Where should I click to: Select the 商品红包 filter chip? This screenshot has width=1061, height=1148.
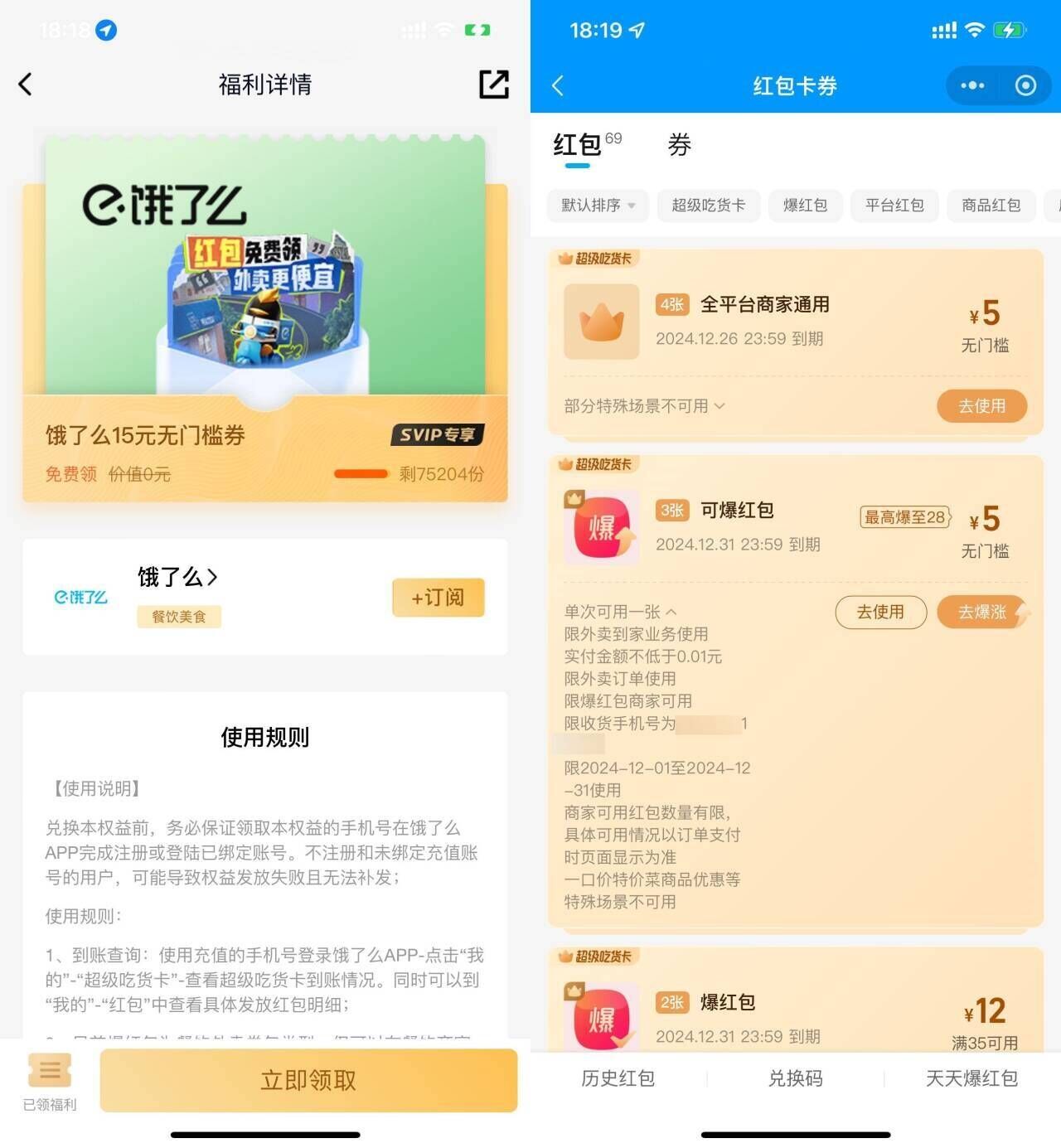[991, 206]
